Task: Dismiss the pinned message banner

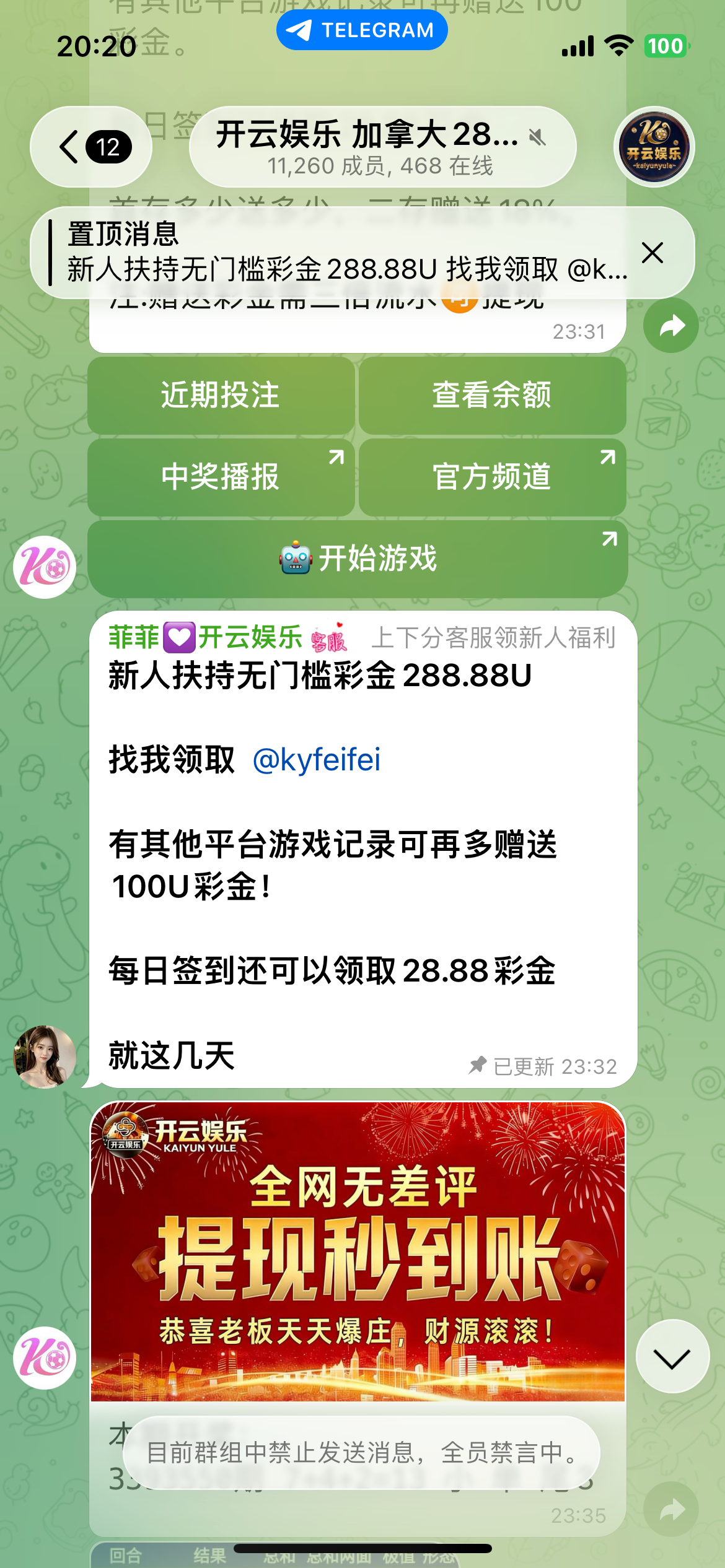Action: tap(652, 253)
